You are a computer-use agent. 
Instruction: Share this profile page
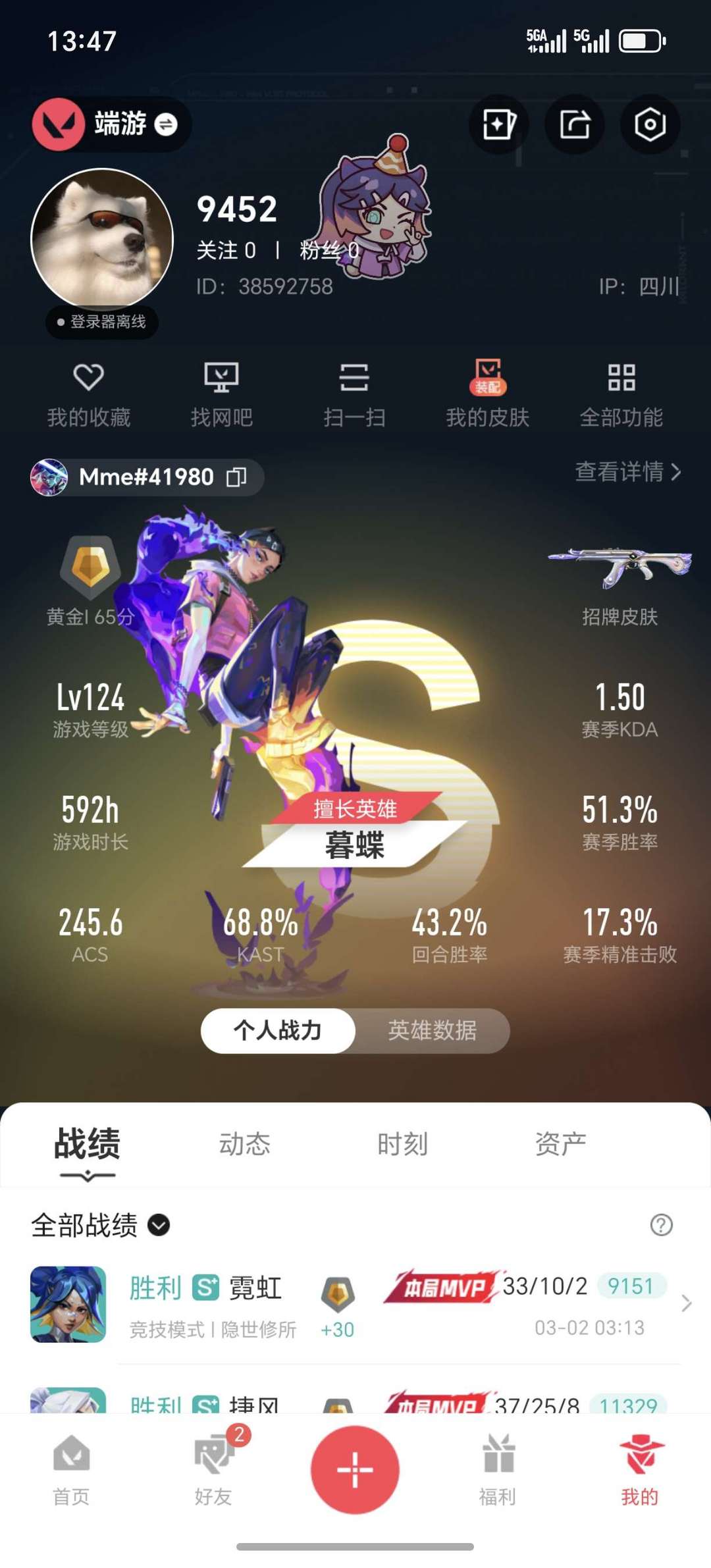pyautogui.click(x=575, y=124)
